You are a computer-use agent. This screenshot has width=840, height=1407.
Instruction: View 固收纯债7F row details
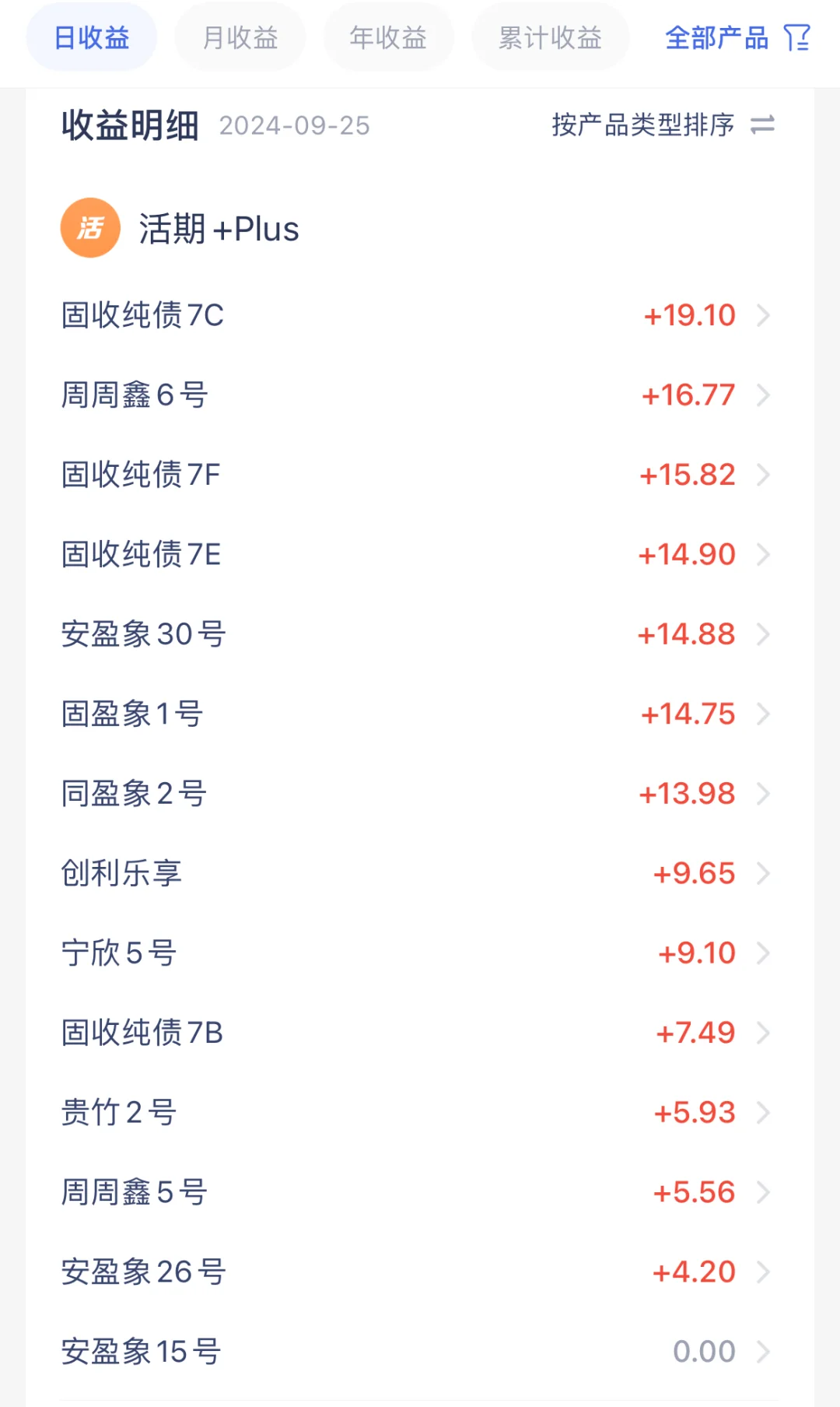point(418,475)
